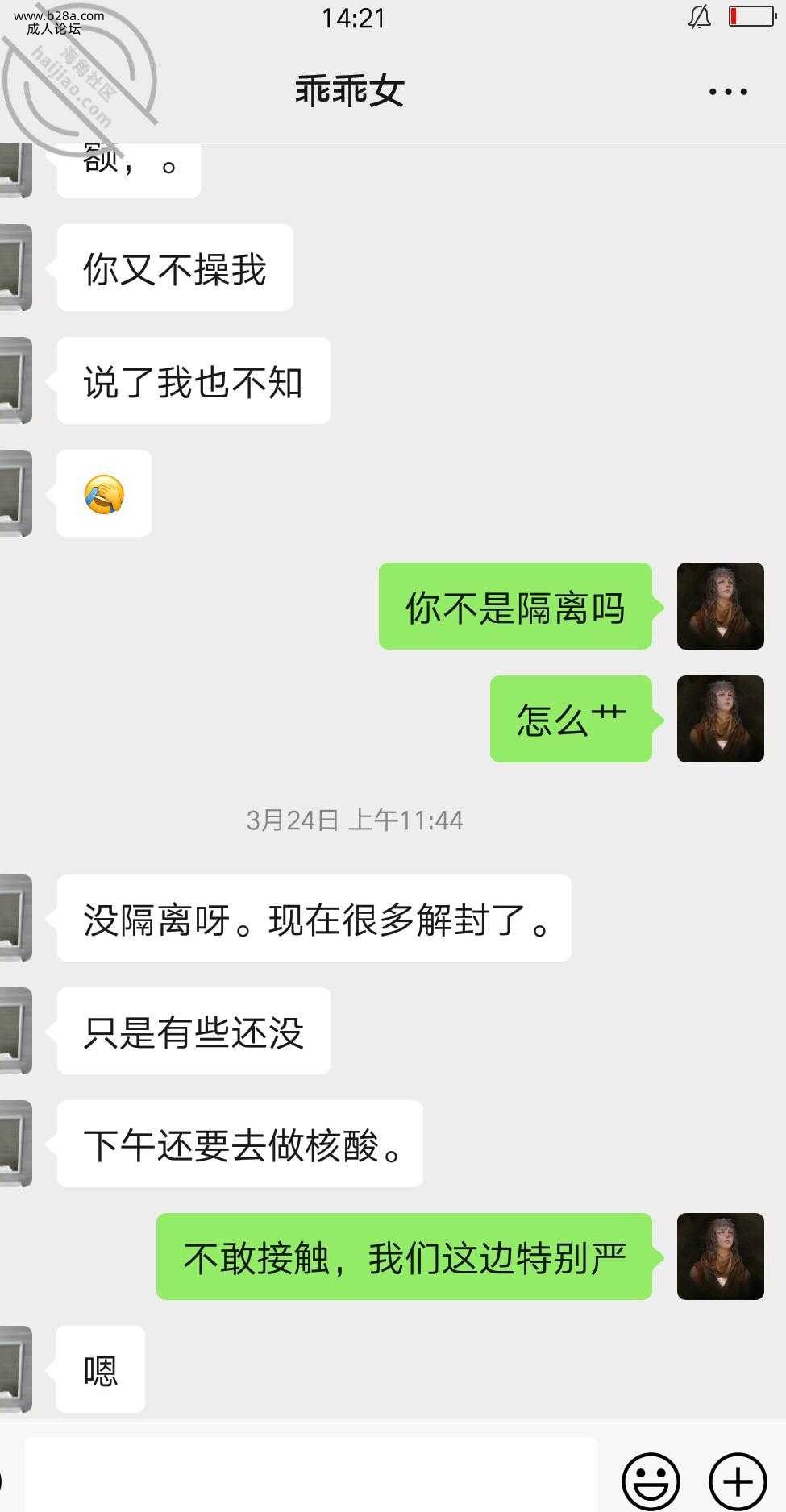The image size is (786, 1512).
Task: Open the plus attachment menu
Action: (737, 1480)
